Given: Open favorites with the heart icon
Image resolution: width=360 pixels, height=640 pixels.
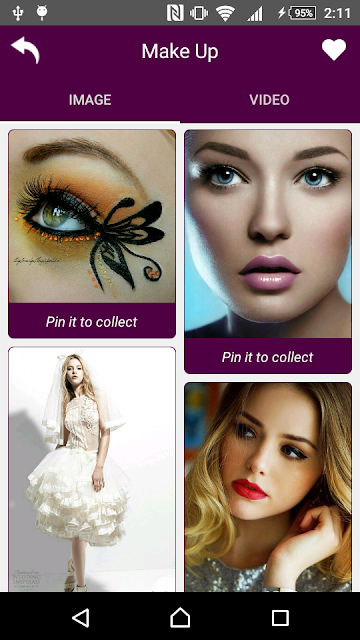Looking at the screenshot, I should point(334,50).
